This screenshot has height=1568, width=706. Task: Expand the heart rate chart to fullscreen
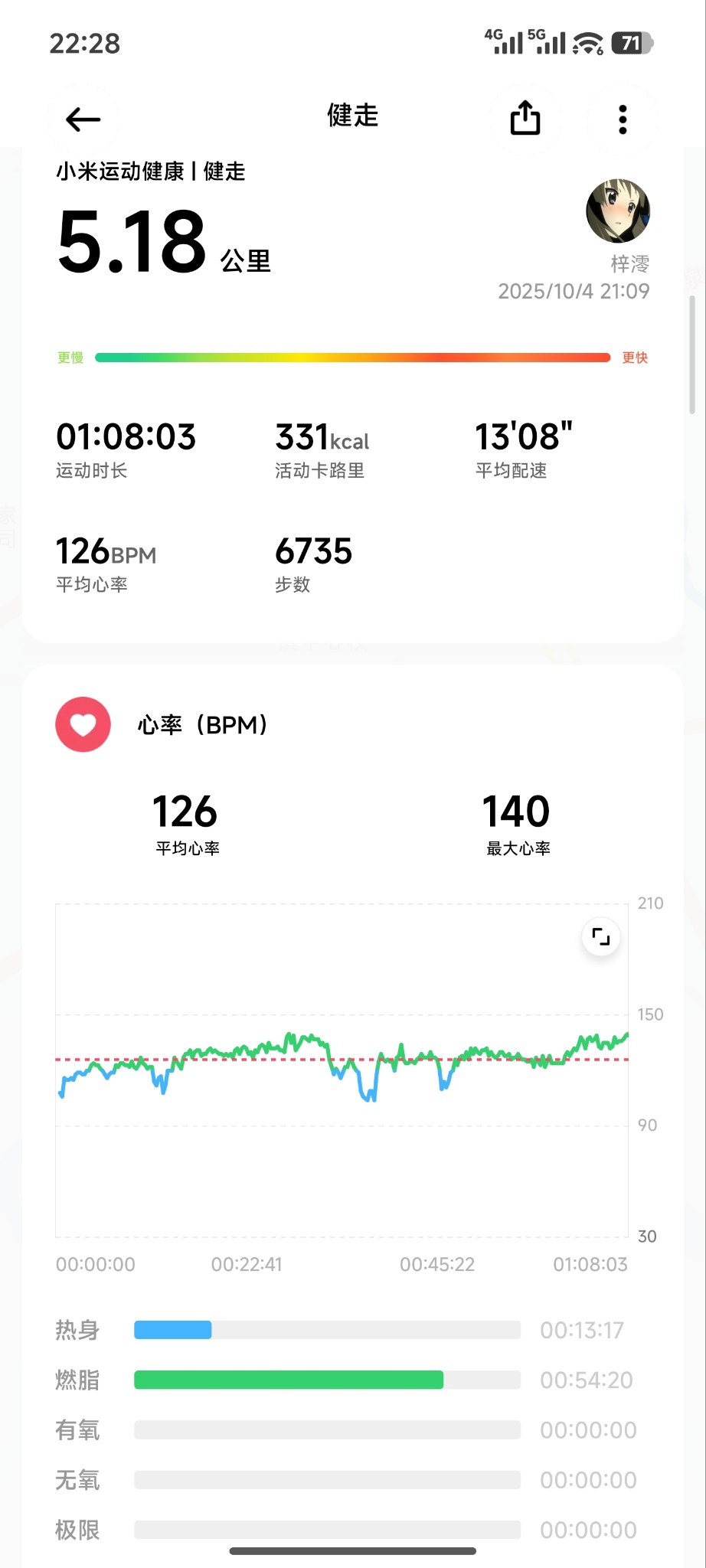click(601, 937)
